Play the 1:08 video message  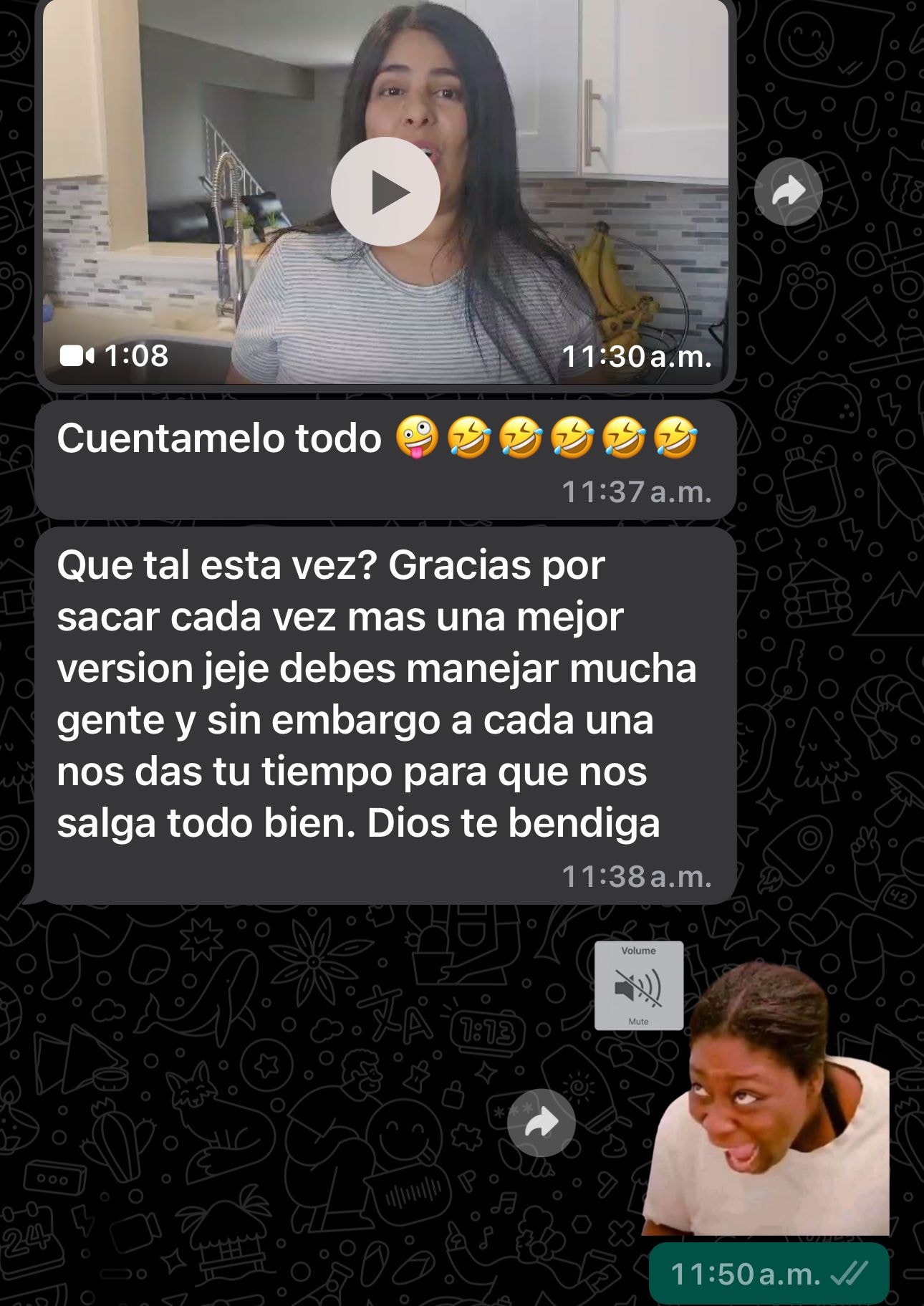(x=385, y=192)
